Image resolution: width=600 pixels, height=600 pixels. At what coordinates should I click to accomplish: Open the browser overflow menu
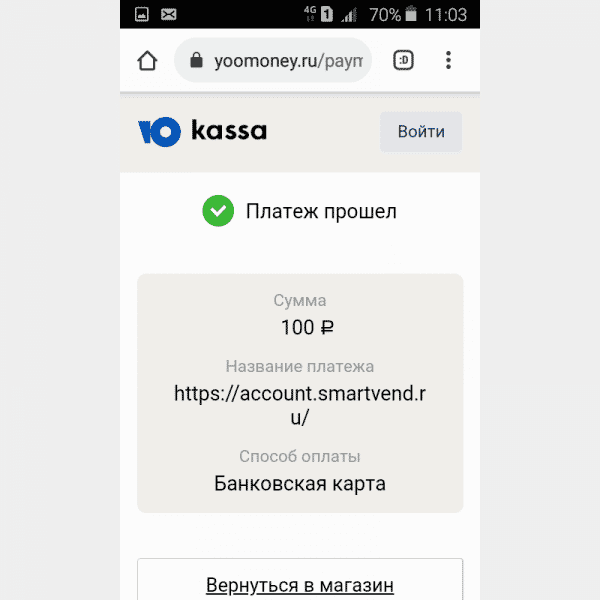pos(449,61)
